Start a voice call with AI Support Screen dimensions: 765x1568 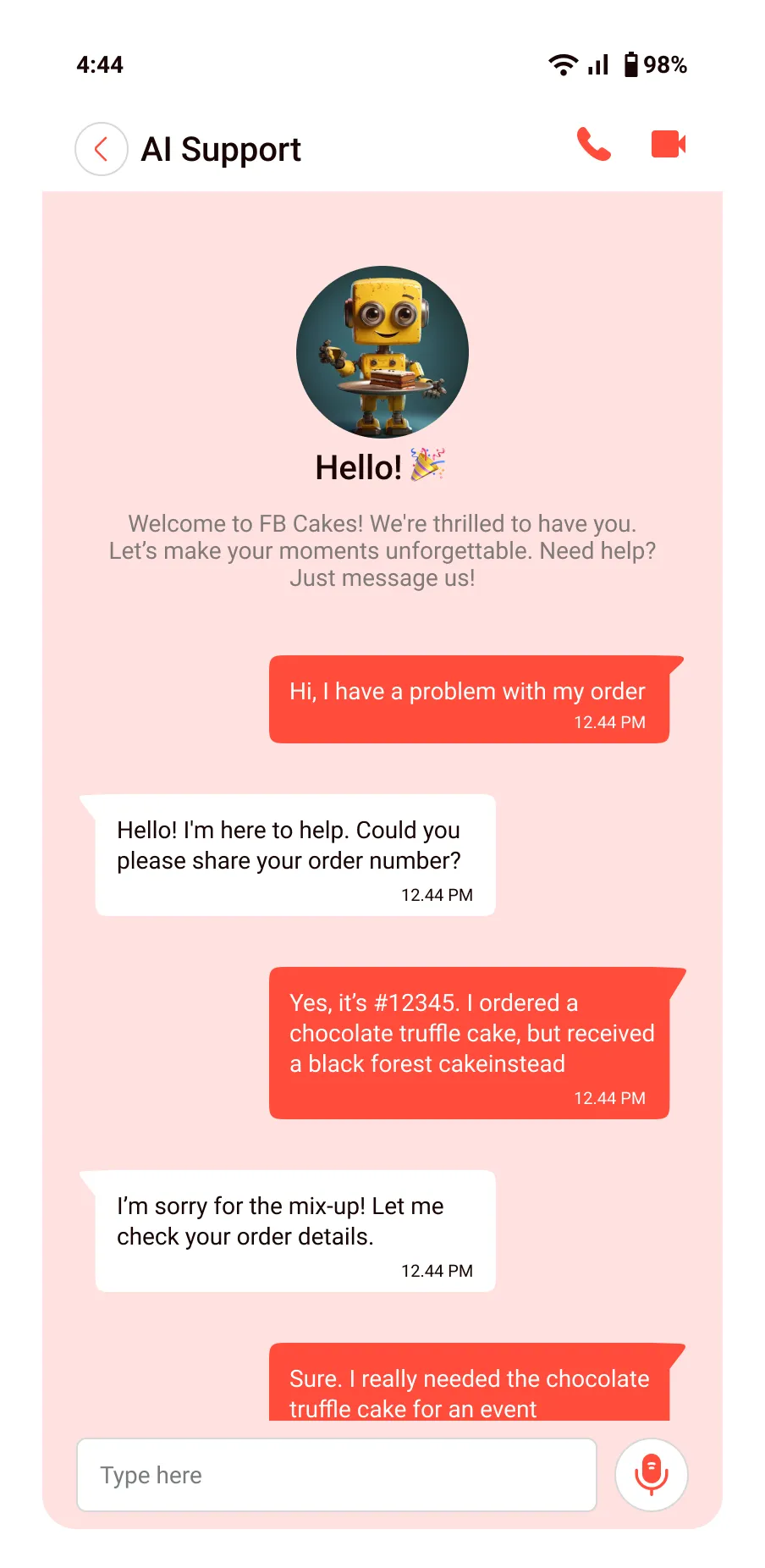(x=593, y=145)
